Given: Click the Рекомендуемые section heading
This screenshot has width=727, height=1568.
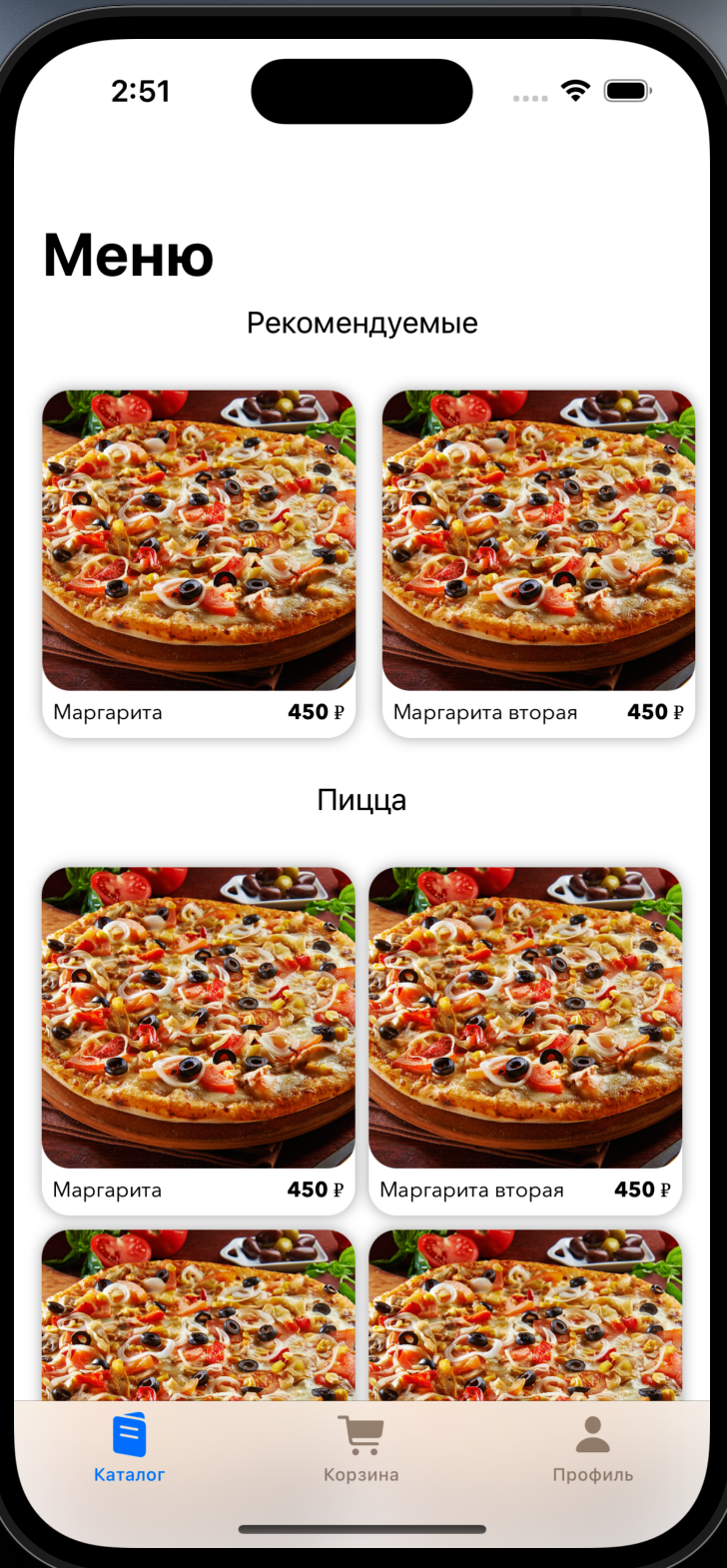Looking at the screenshot, I should tap(363, 322).
